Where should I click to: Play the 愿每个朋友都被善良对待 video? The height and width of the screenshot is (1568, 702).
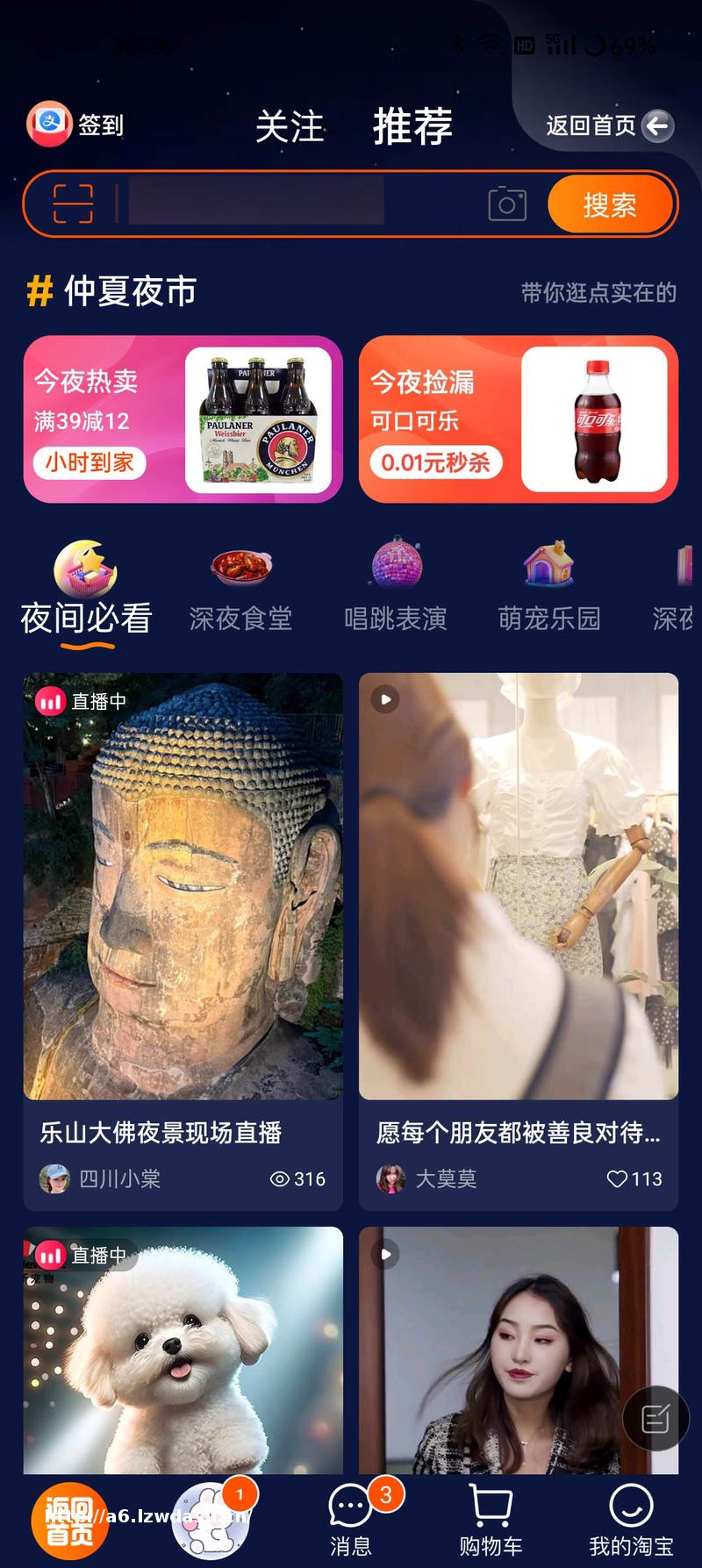tap(518, 886)
